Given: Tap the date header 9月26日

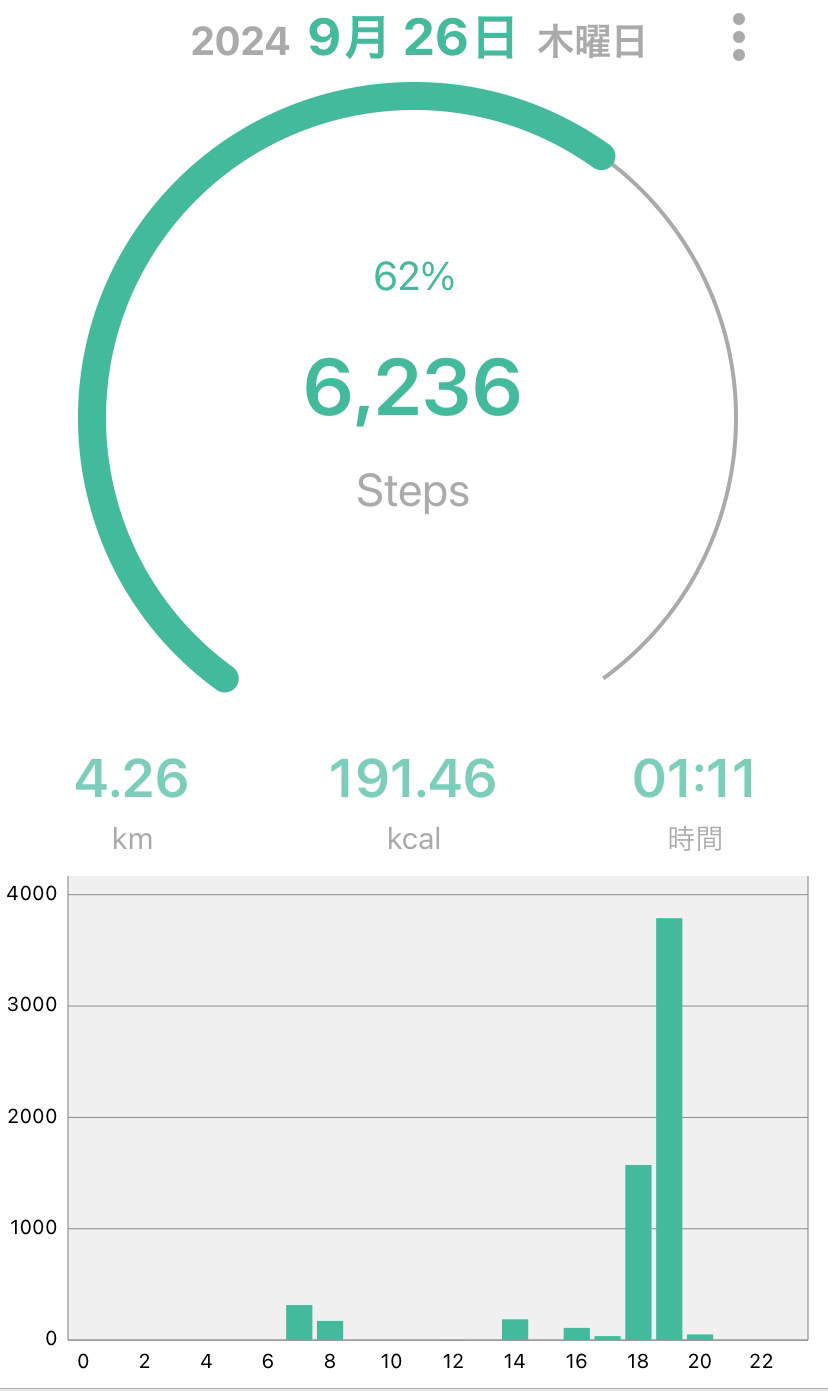Looking at the screenshot, I should click(411, 40).
